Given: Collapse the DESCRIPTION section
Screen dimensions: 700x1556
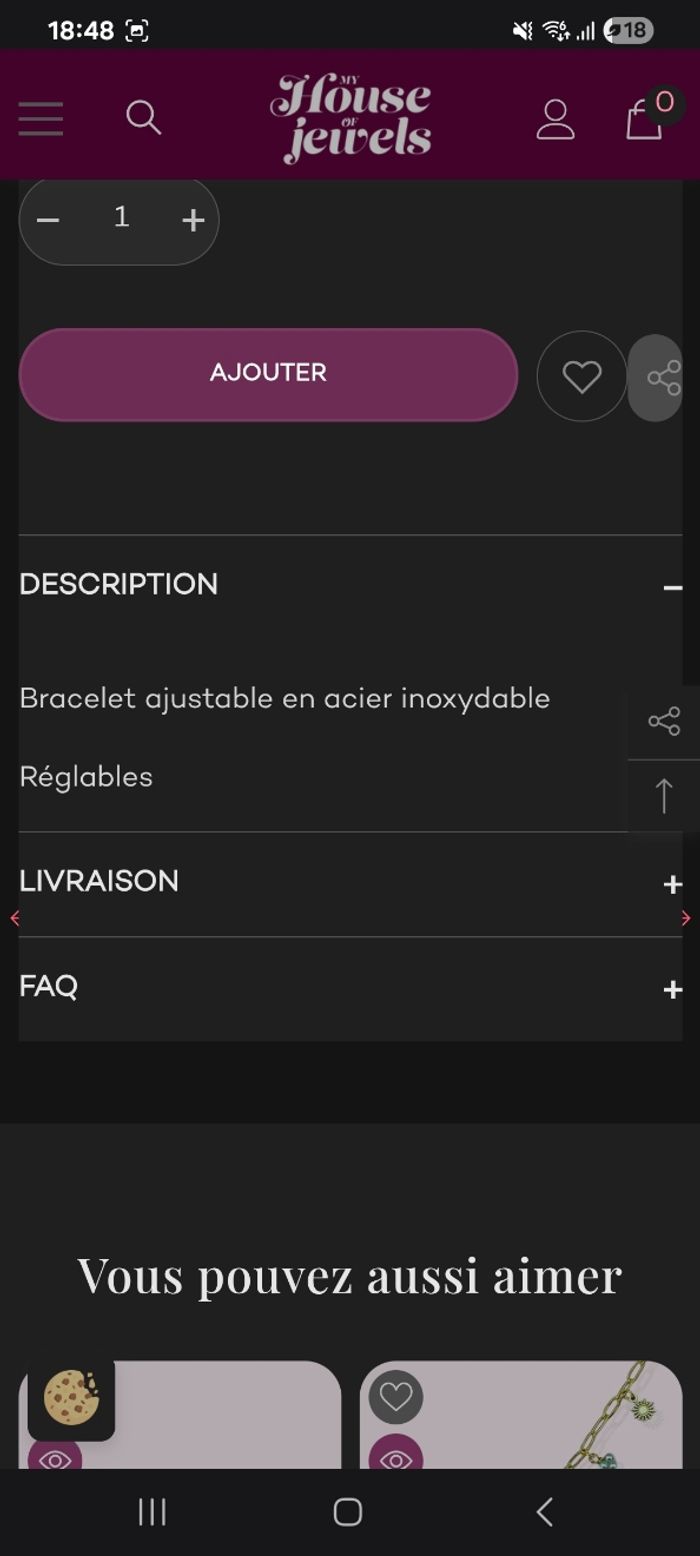Looking at the screenshot, I should tap(672, 587).
